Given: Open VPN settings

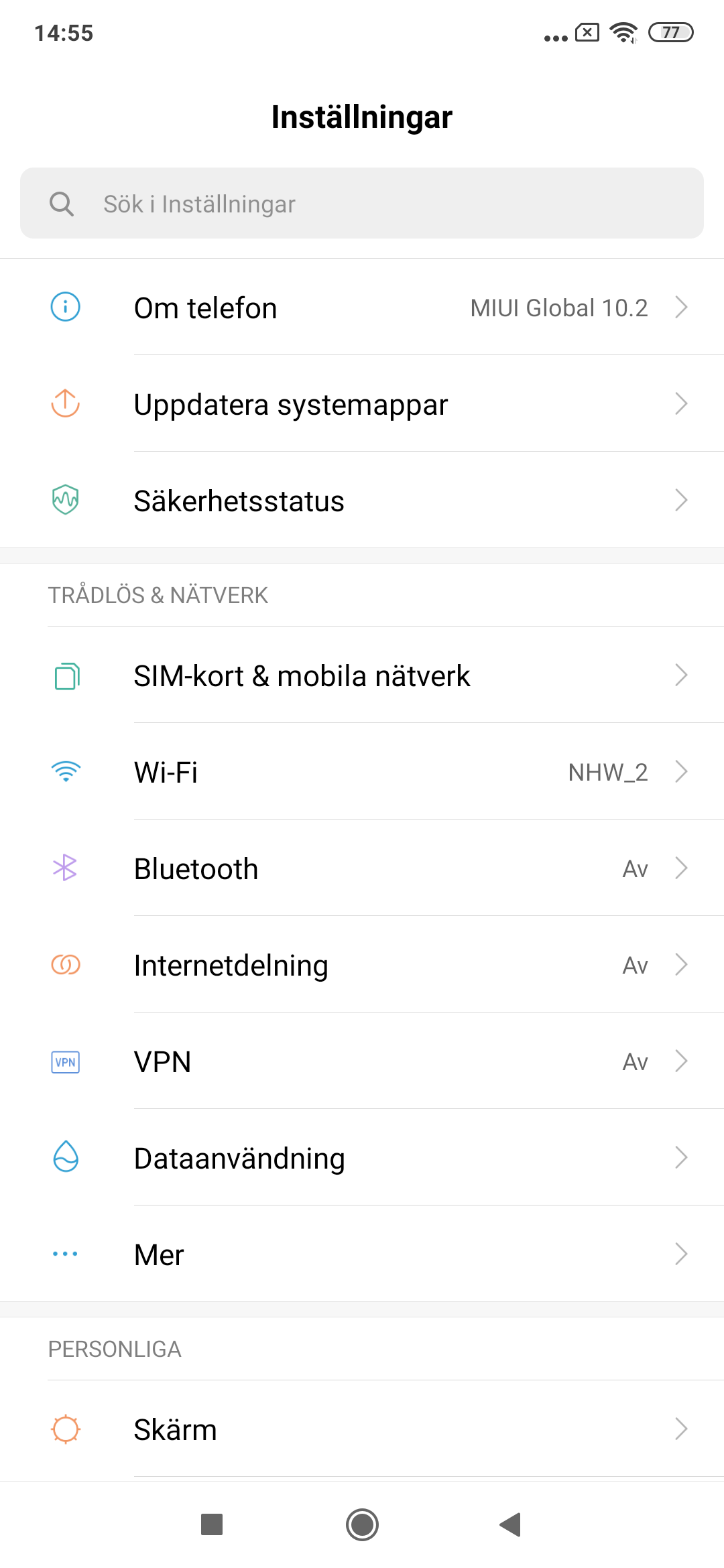Looking at the screenshot, I should [x=362, y=1061].
